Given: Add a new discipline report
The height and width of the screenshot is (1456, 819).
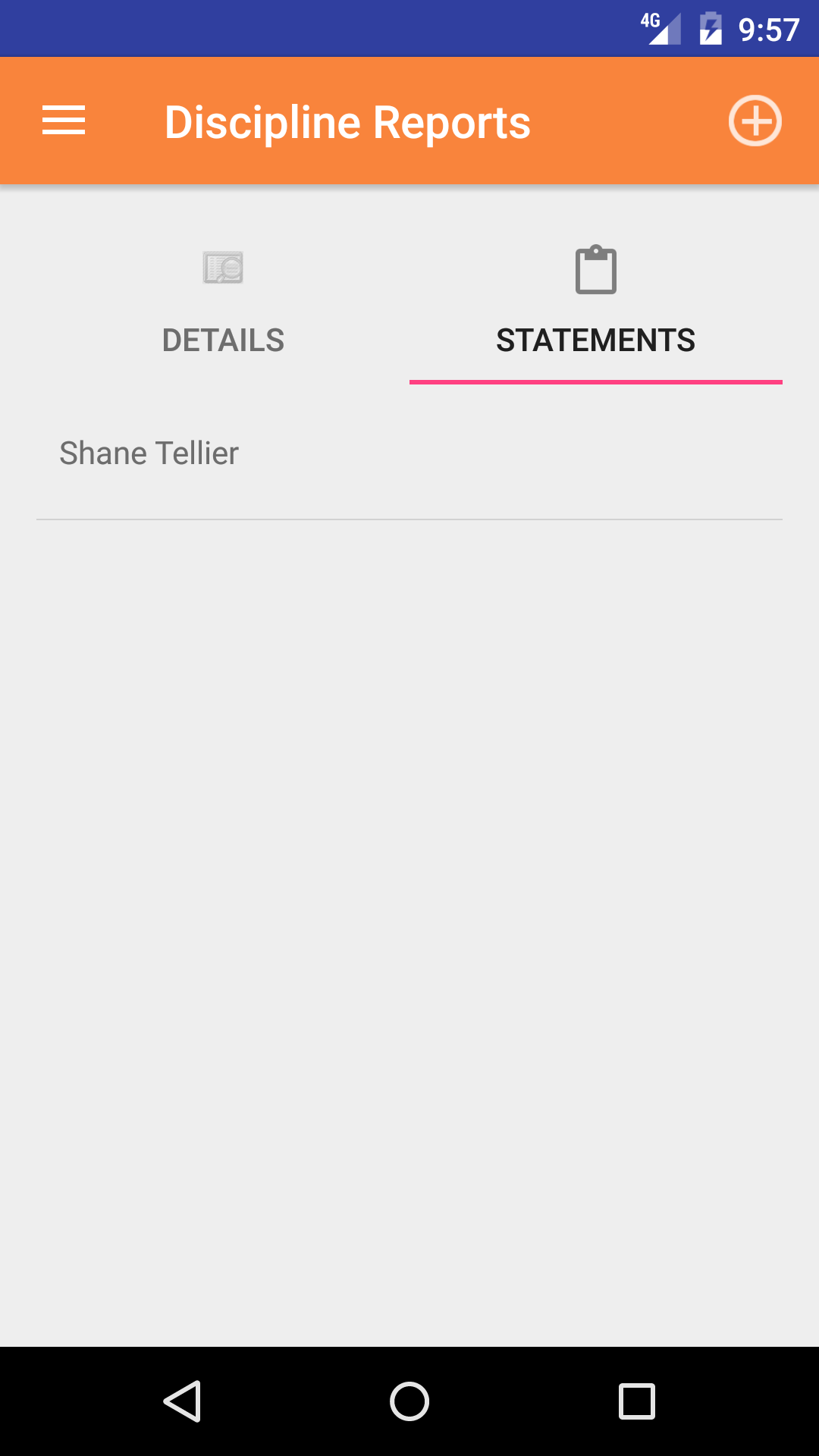Looking at the screenshot, I should 755,121.
